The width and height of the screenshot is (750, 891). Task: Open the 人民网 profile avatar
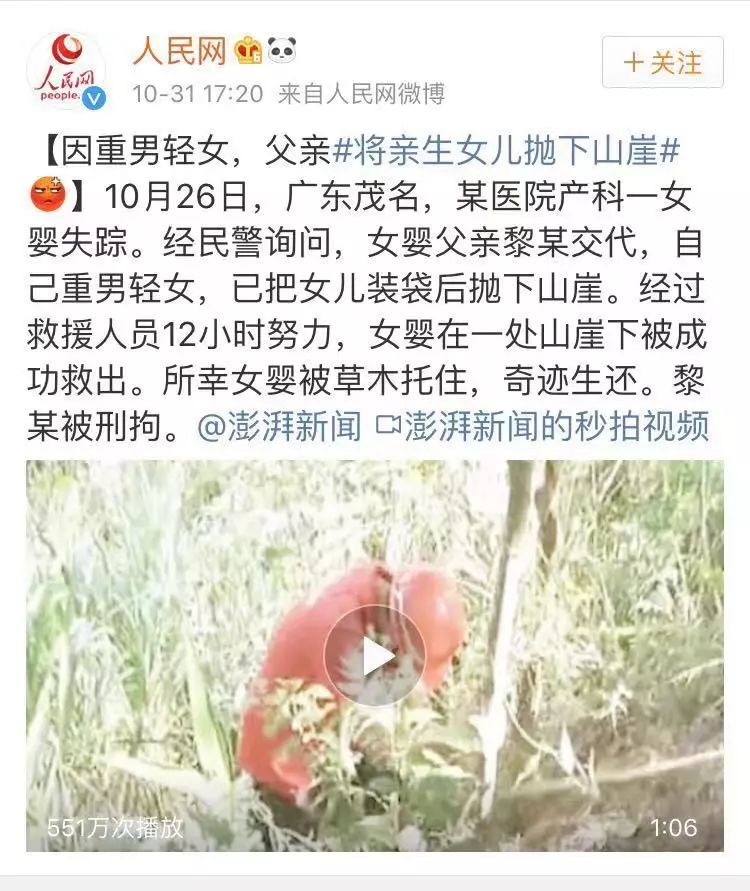(66, 70)
